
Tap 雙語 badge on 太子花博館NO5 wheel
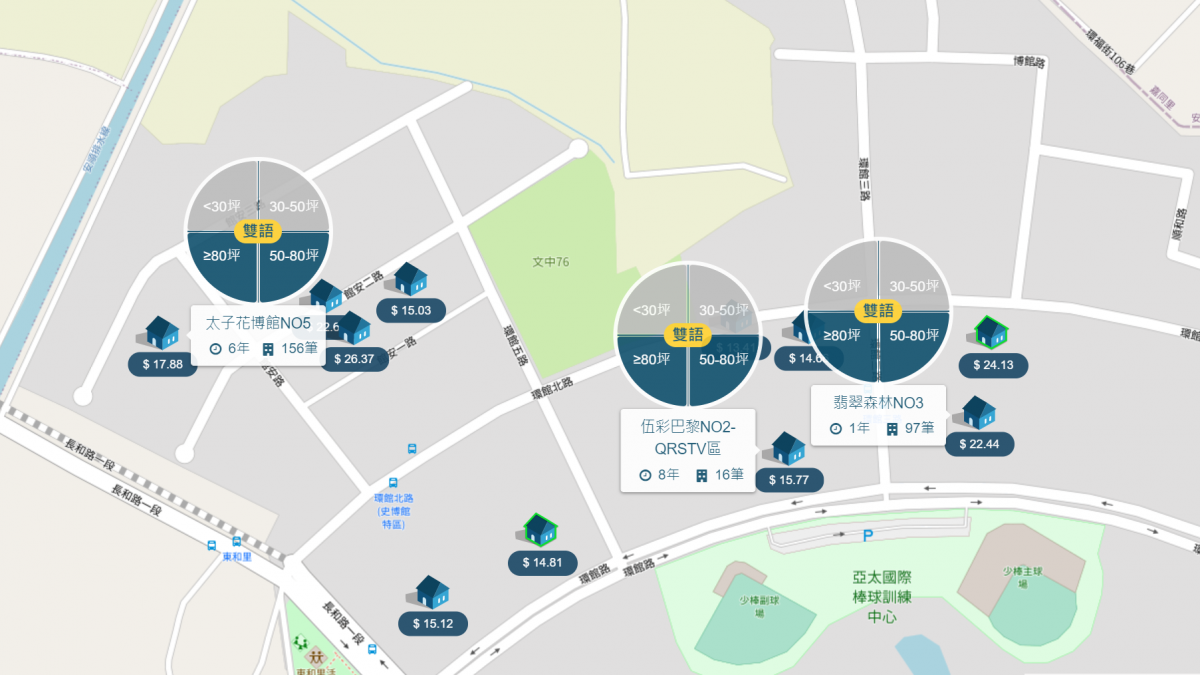tap(258, 231)
